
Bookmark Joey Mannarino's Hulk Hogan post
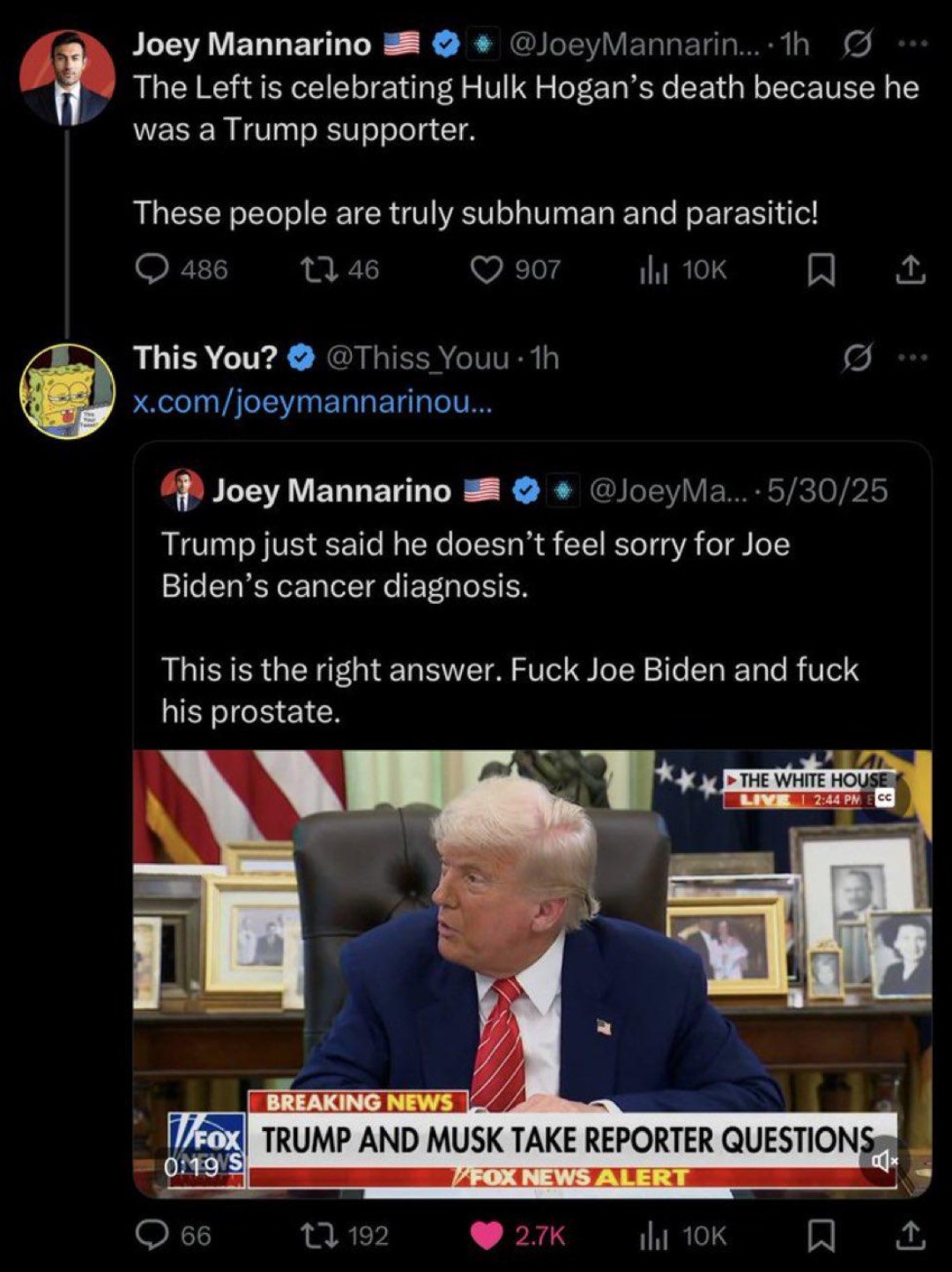click(x=821, y=270)
